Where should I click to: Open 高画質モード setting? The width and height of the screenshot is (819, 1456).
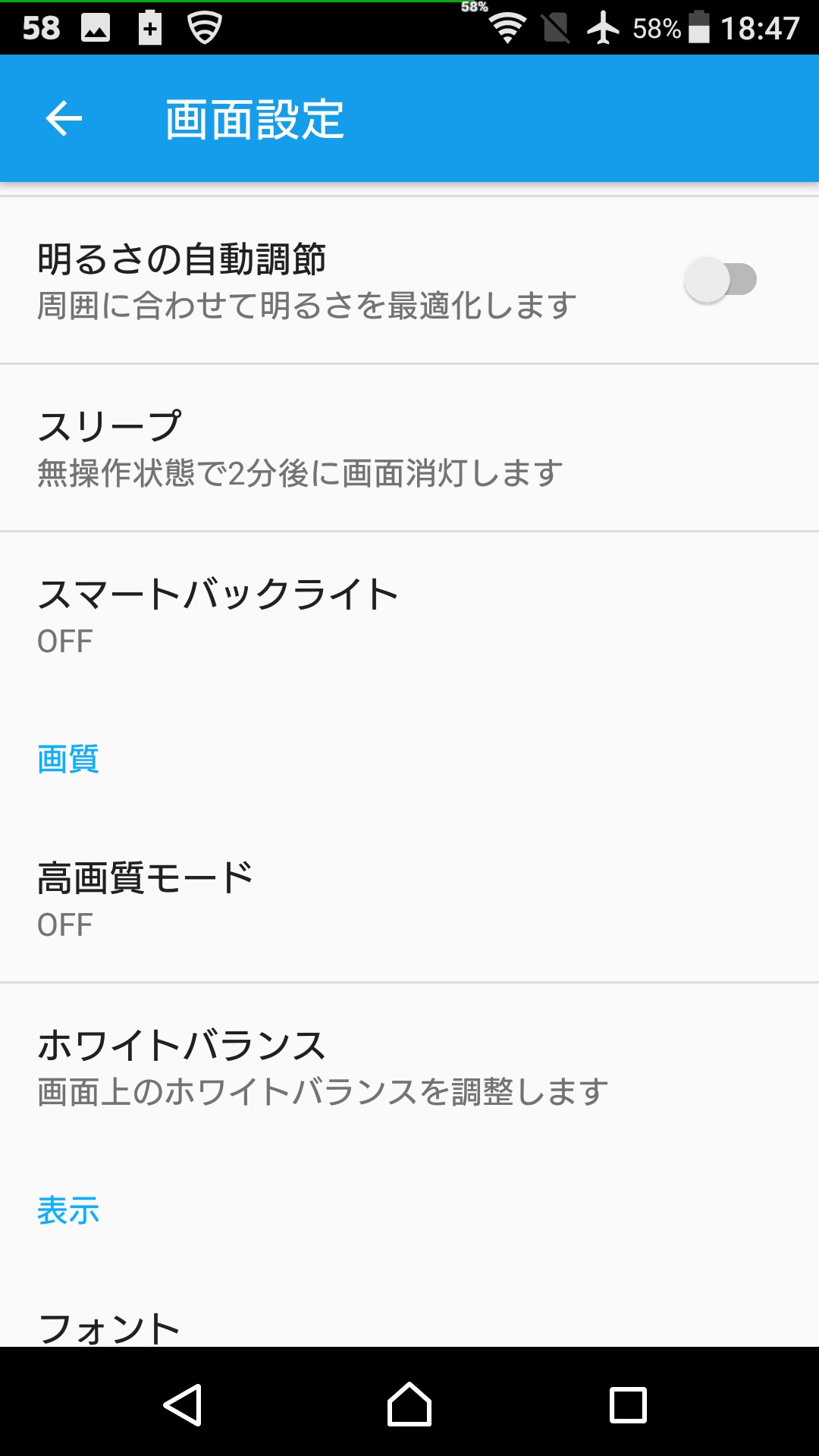[409, 899]
